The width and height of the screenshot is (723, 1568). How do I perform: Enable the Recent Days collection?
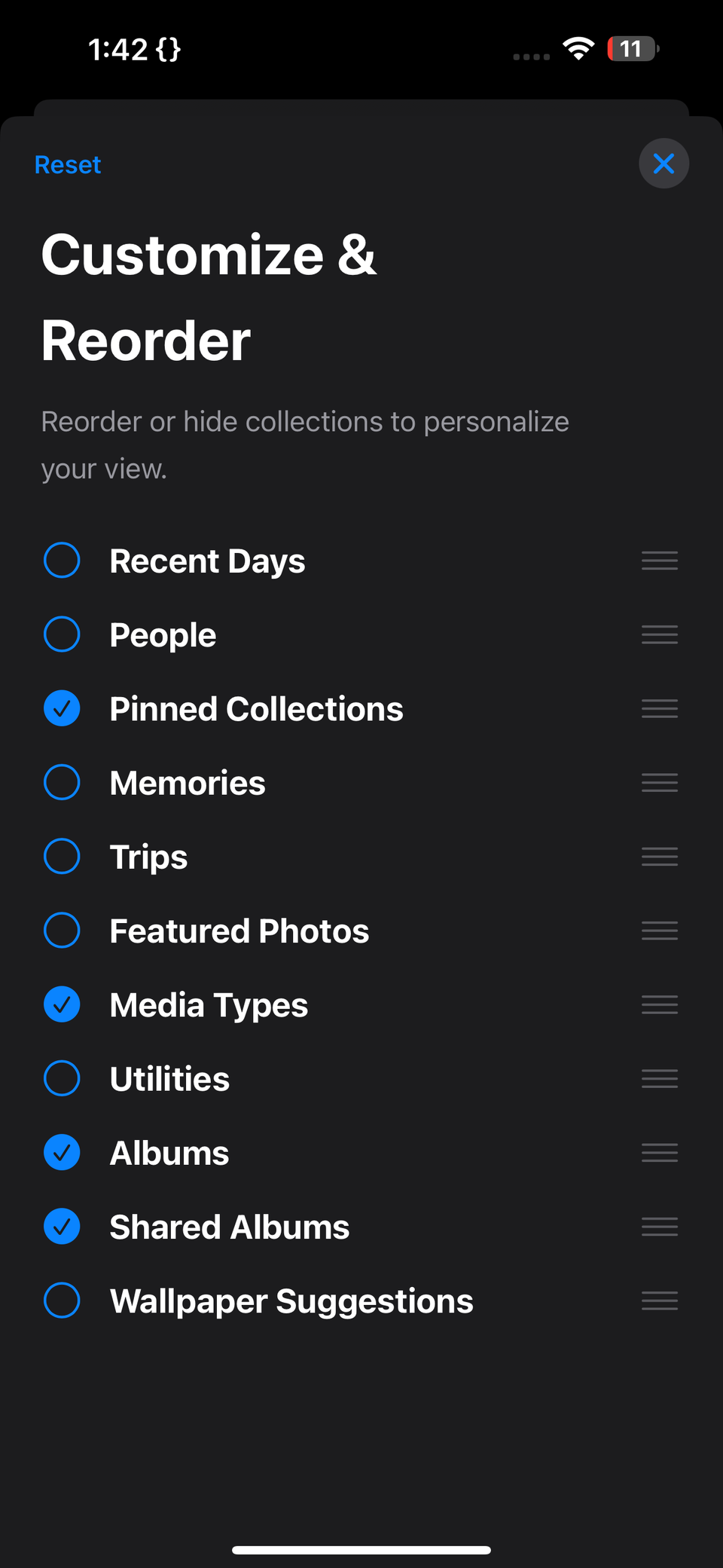(x=62, y=561)
